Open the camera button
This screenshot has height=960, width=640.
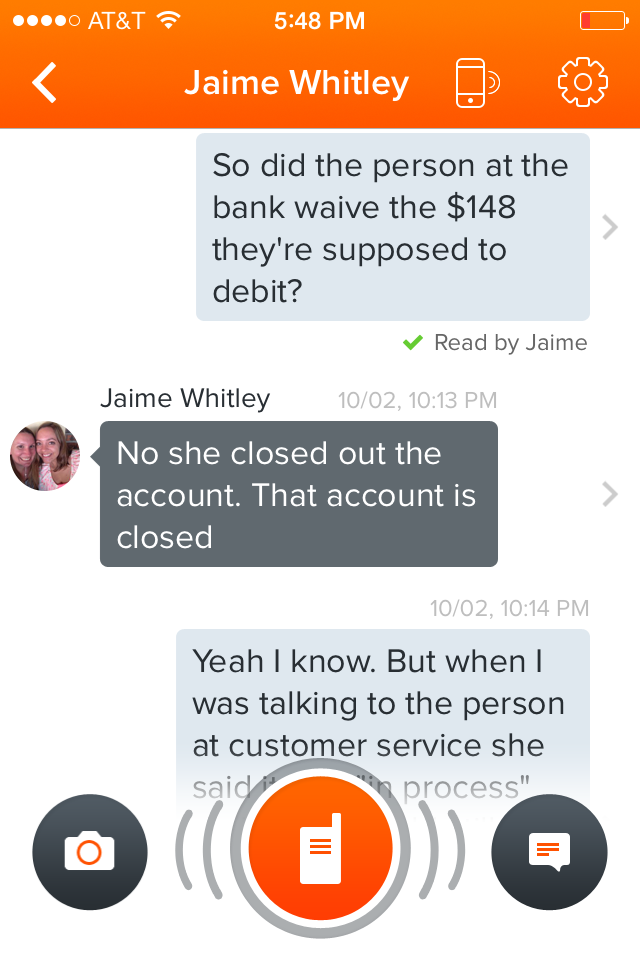pyautogui.click(x=90, y=851)
